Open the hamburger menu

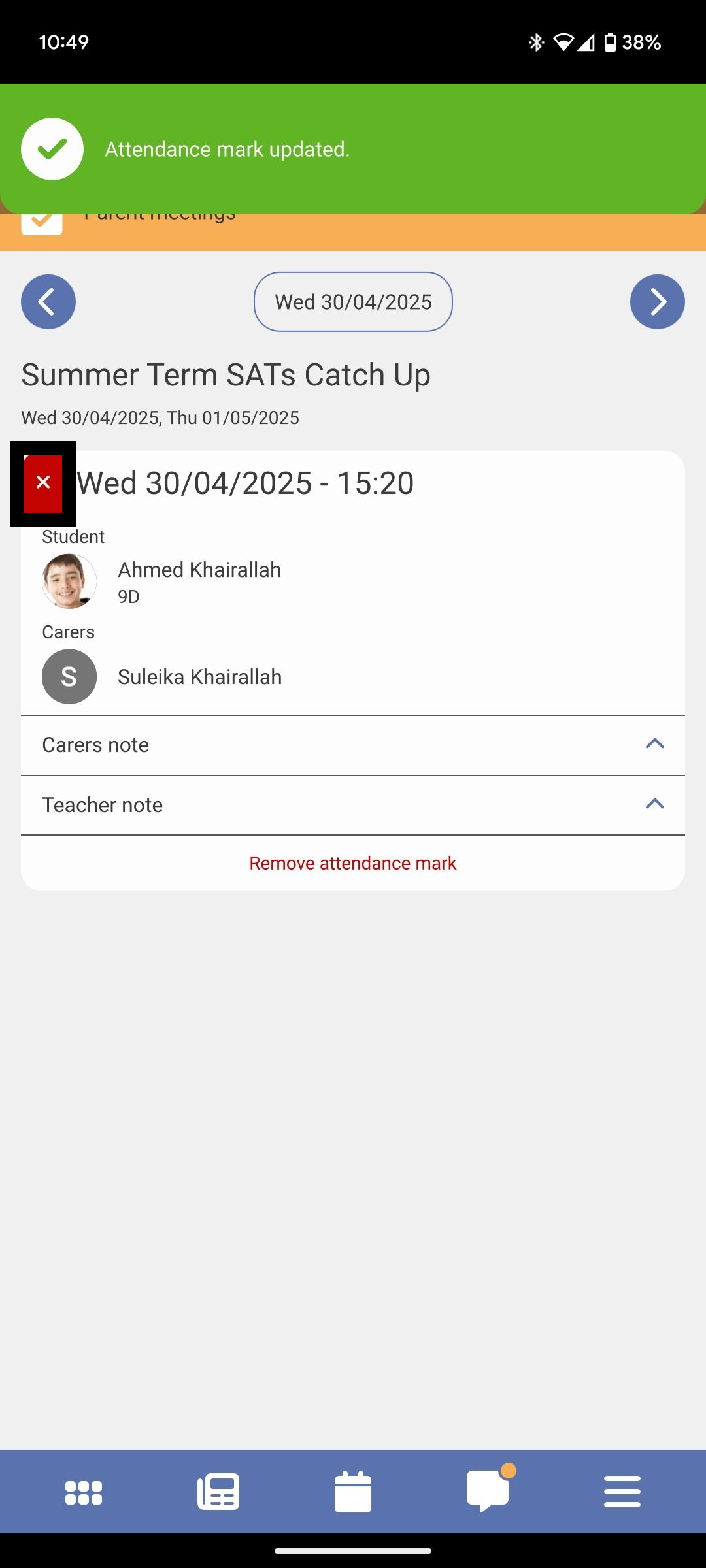pyautogui.click(x=622, y=1493)
